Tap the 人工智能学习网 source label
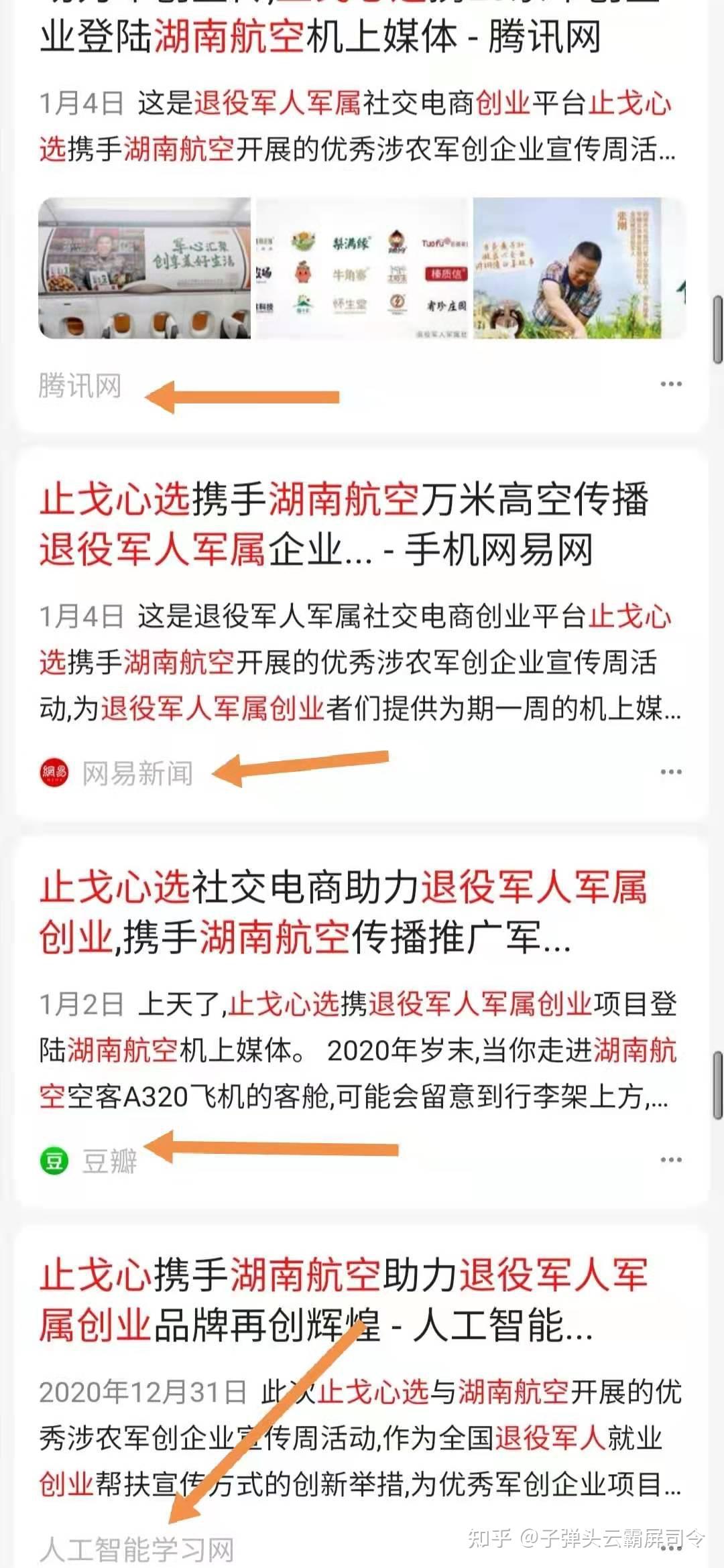 pos(137,1549)
